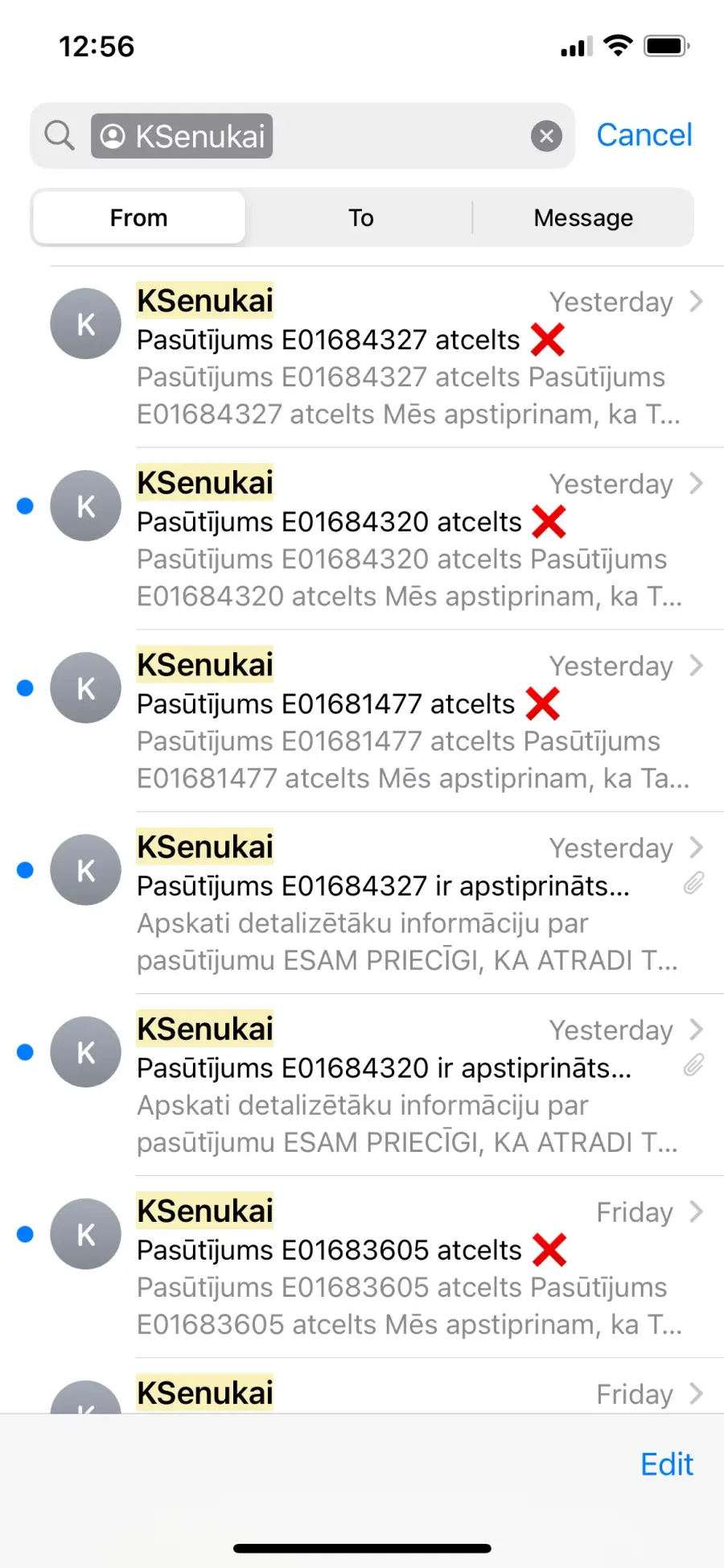Tap Edit to select messages
Screen dimensions: 724x1568
(666, 1464)
